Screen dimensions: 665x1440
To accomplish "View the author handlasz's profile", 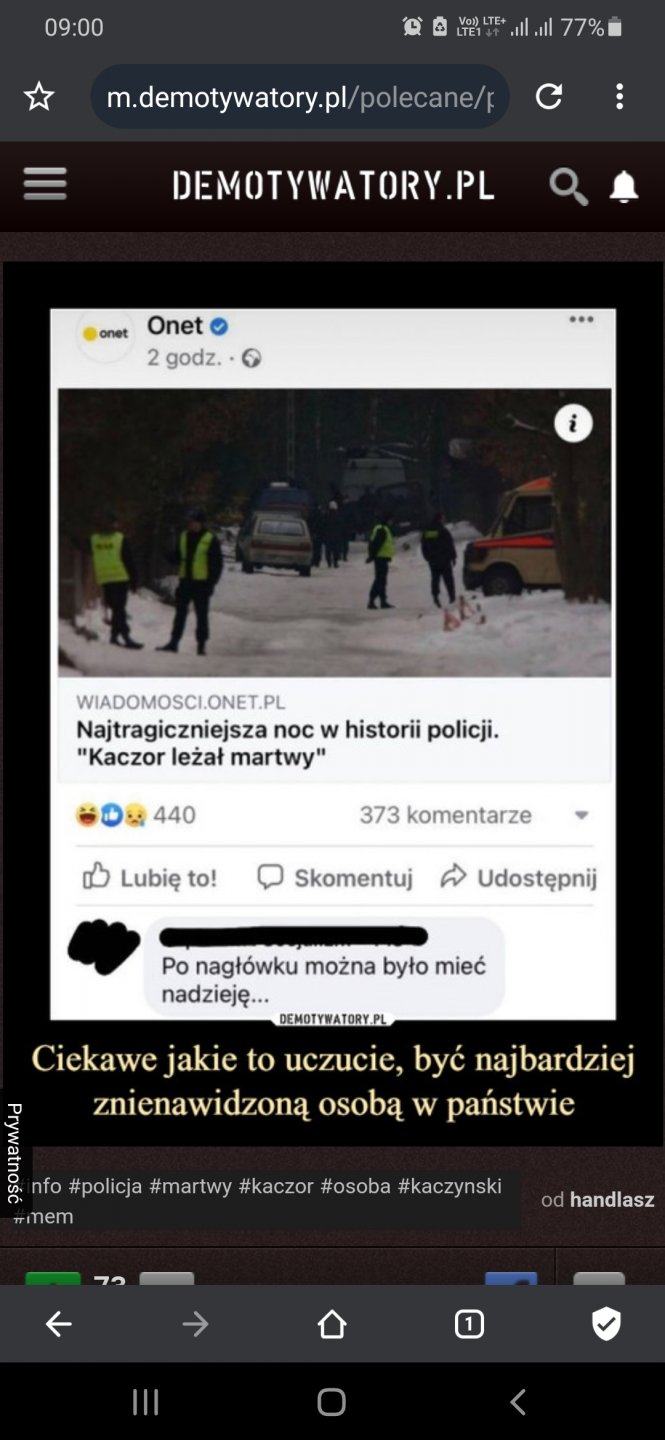I will 611,1199.
